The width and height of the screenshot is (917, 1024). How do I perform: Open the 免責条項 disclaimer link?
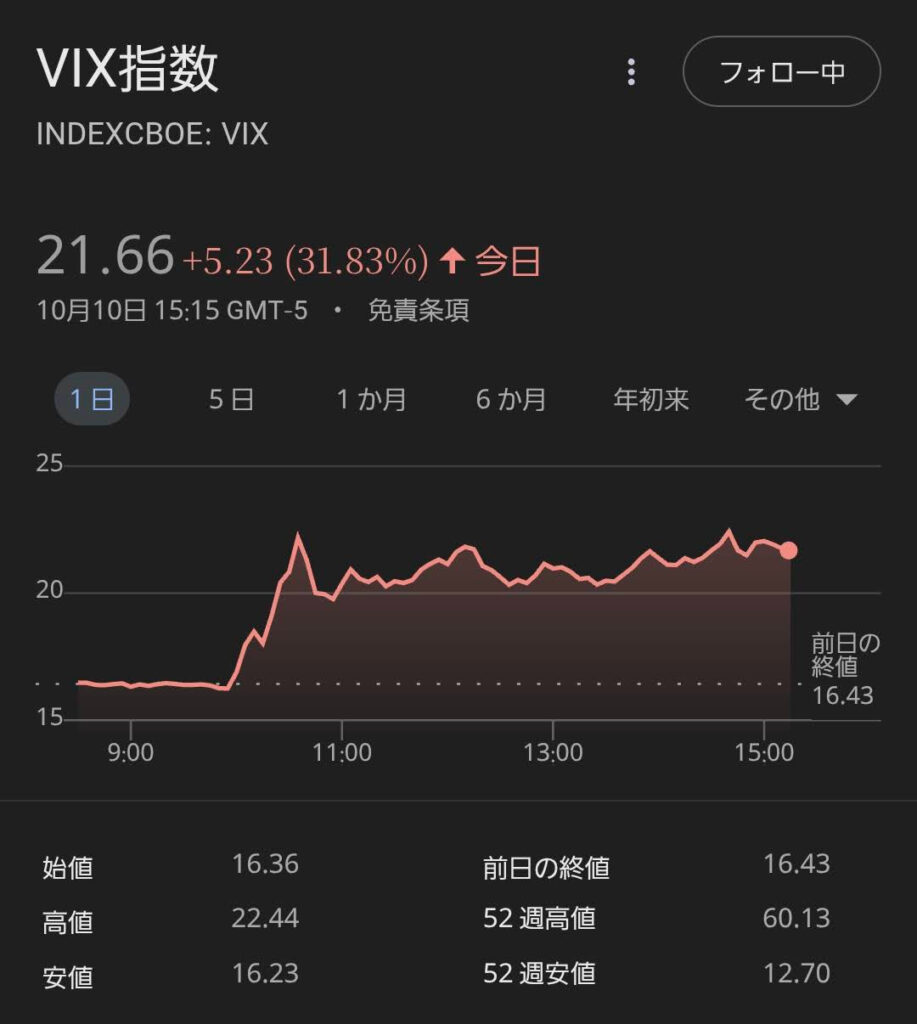[x=418, y=311]
